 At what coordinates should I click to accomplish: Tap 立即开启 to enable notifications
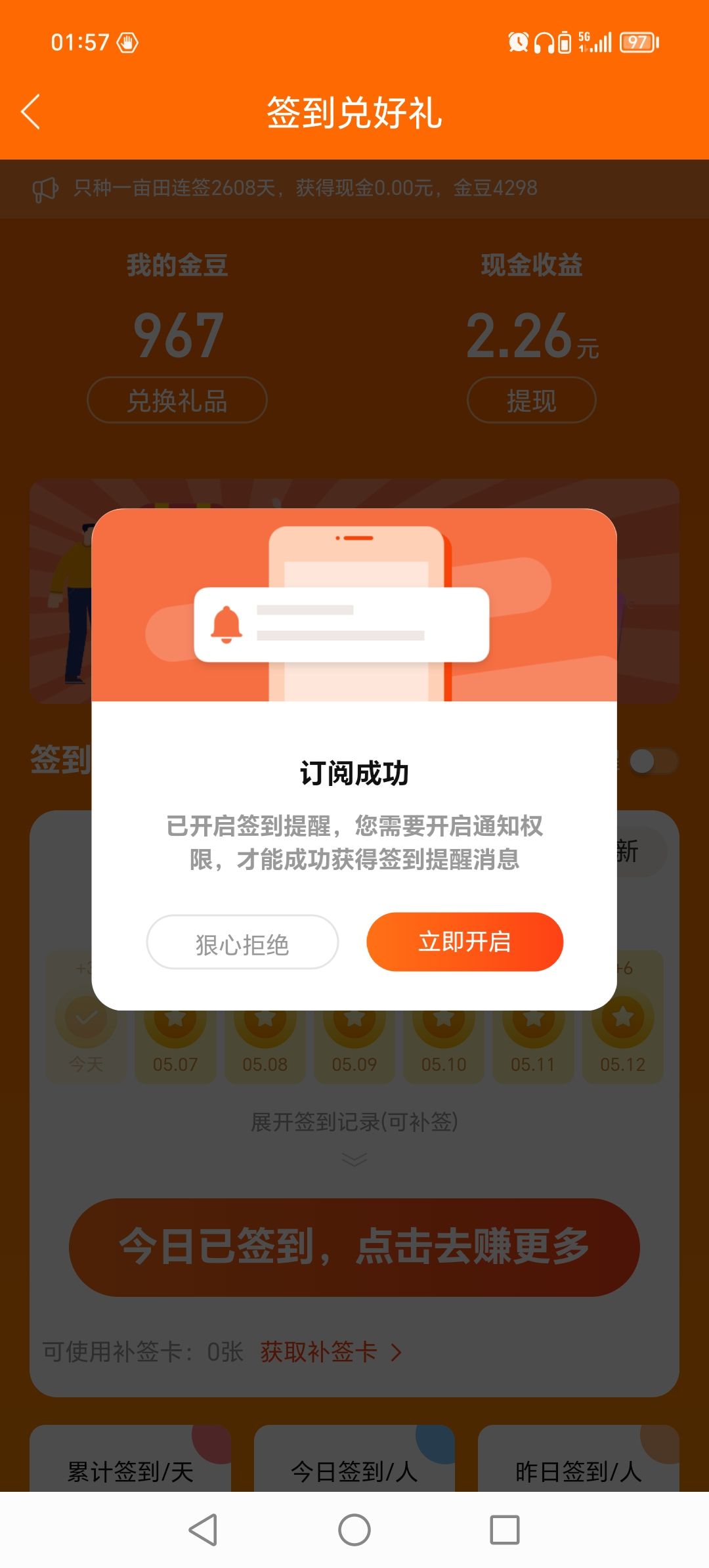coord(465,942)
